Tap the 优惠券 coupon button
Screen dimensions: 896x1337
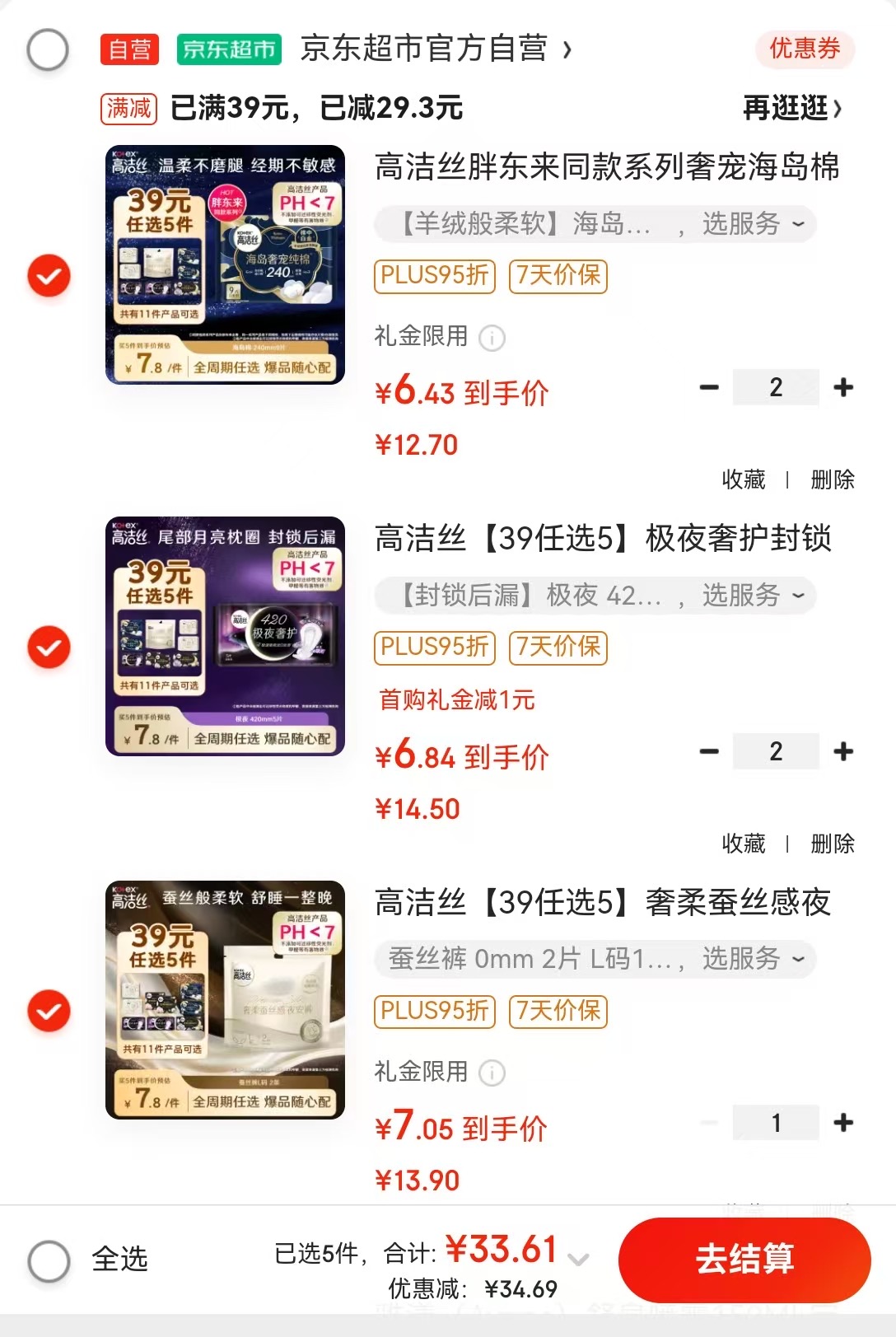coord(805,49)
